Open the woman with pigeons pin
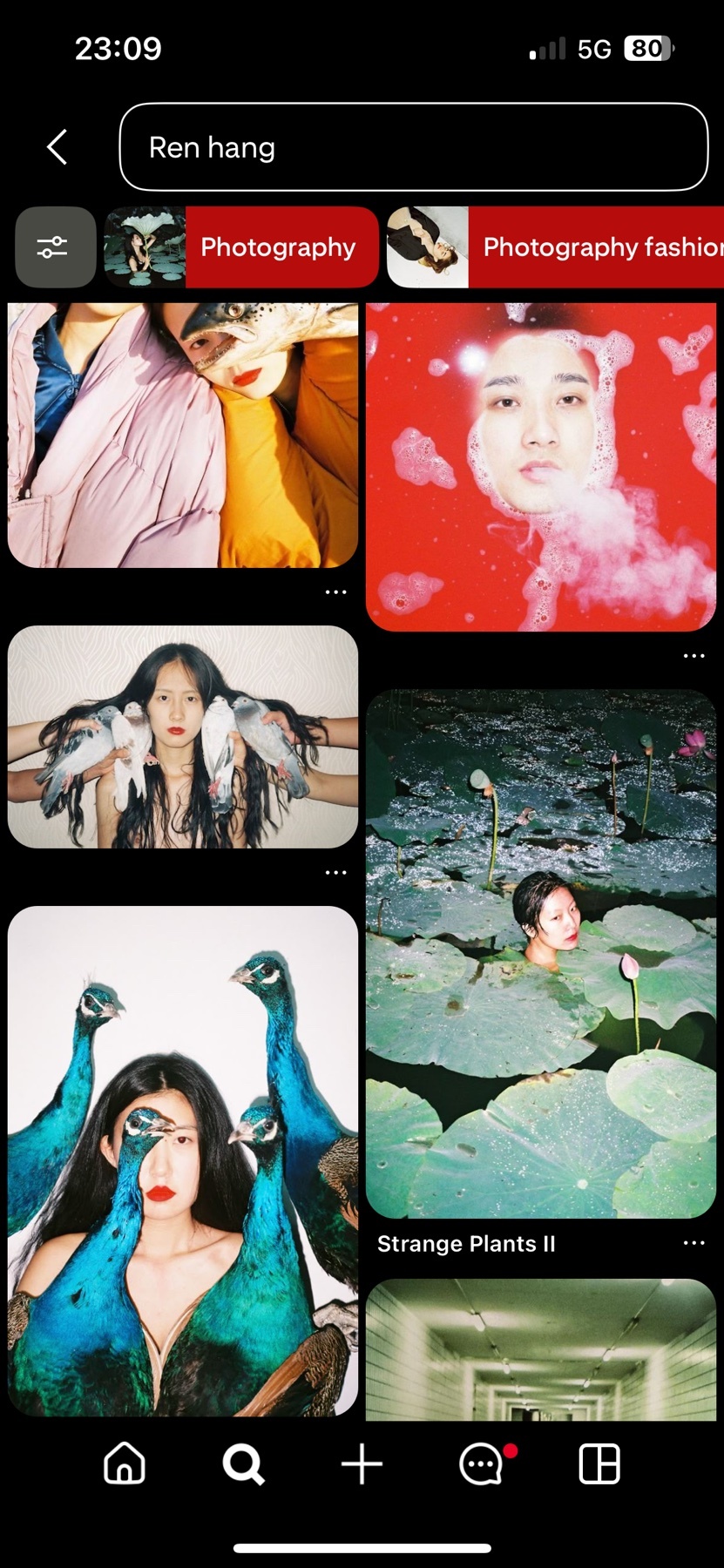724x1568 pixels. pyautogui.click(x=183, y=737)
